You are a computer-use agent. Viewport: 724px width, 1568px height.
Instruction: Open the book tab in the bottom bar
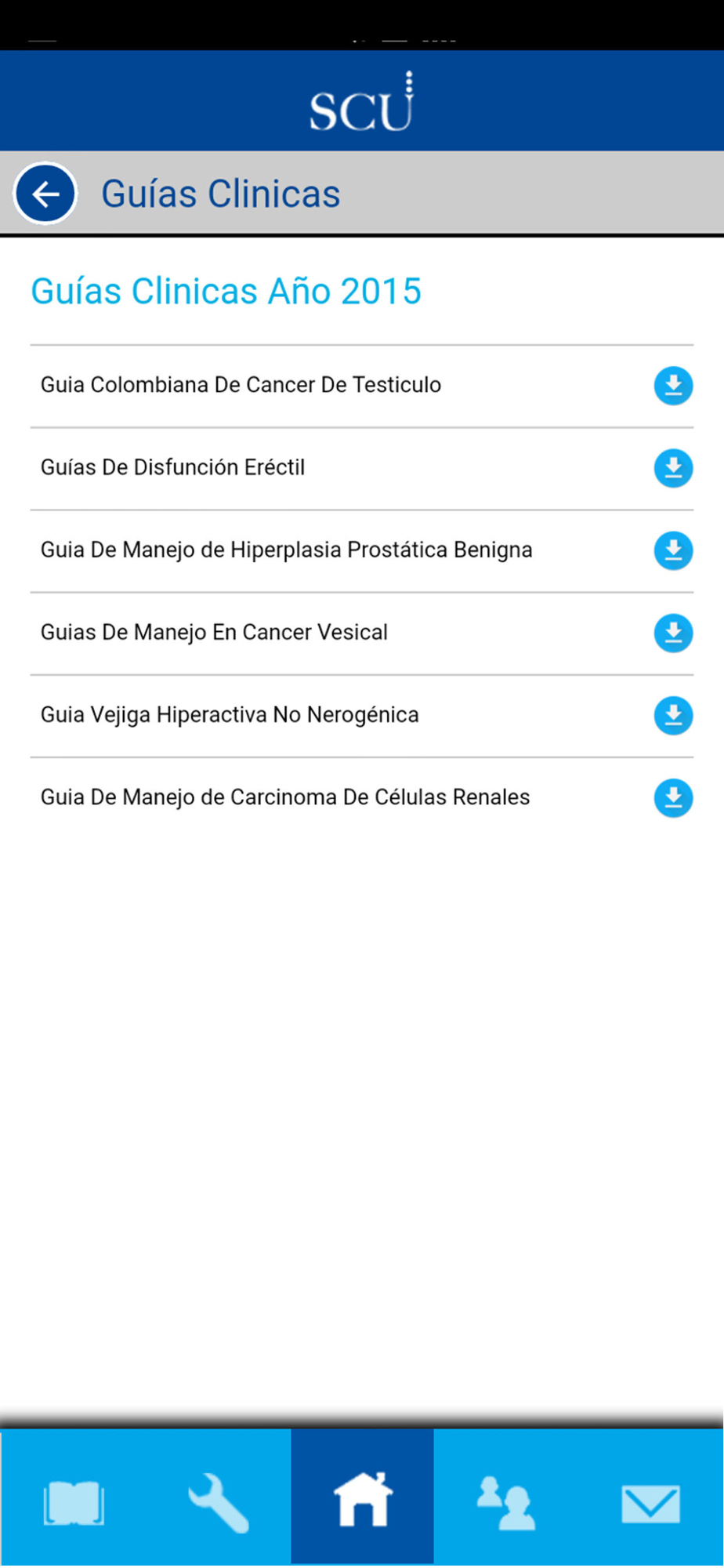click(x=73, y=1503)
